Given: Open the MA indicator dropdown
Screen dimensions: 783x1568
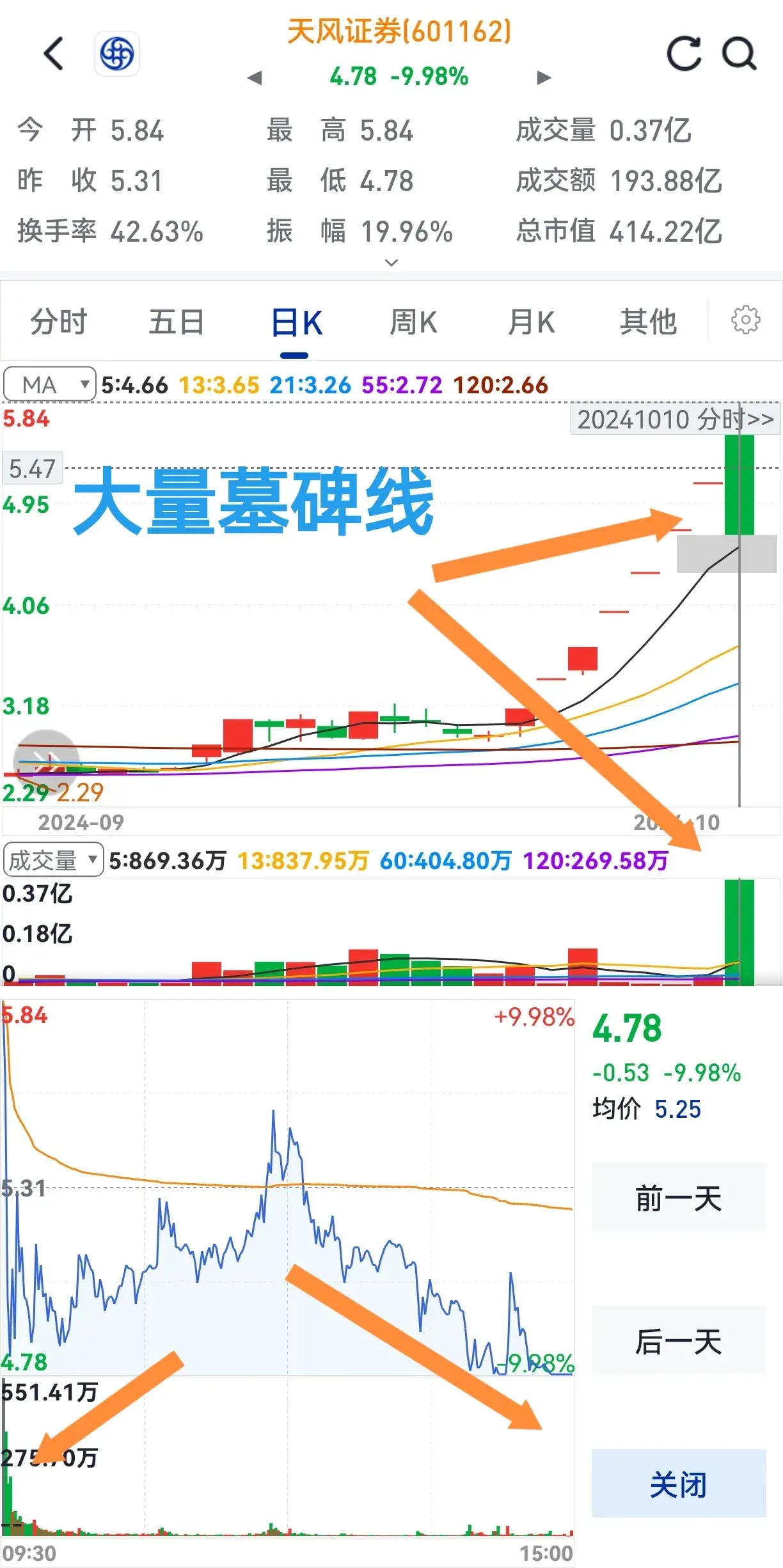Looking at the screenshot, I should point(50,384).
